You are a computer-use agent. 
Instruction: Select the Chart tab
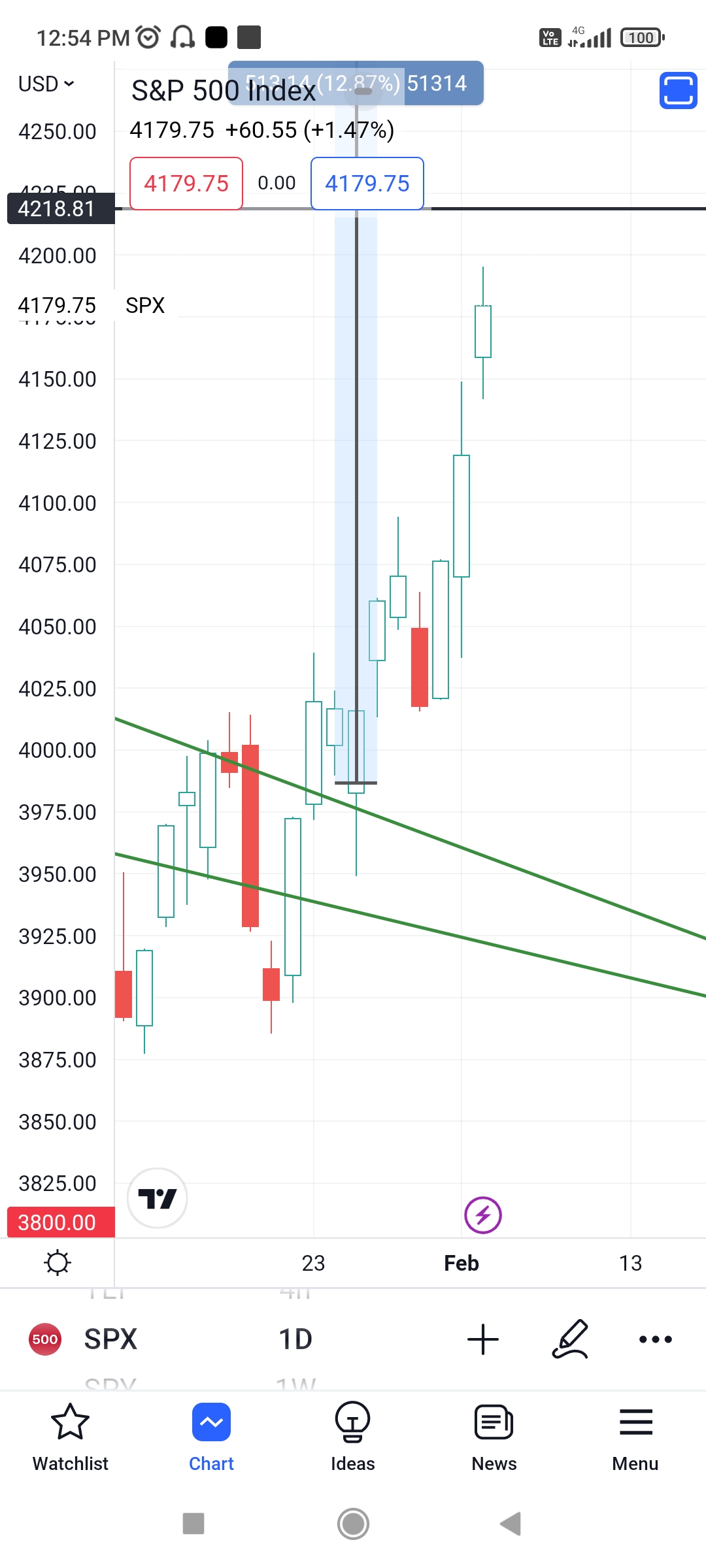click(211, 1437)
